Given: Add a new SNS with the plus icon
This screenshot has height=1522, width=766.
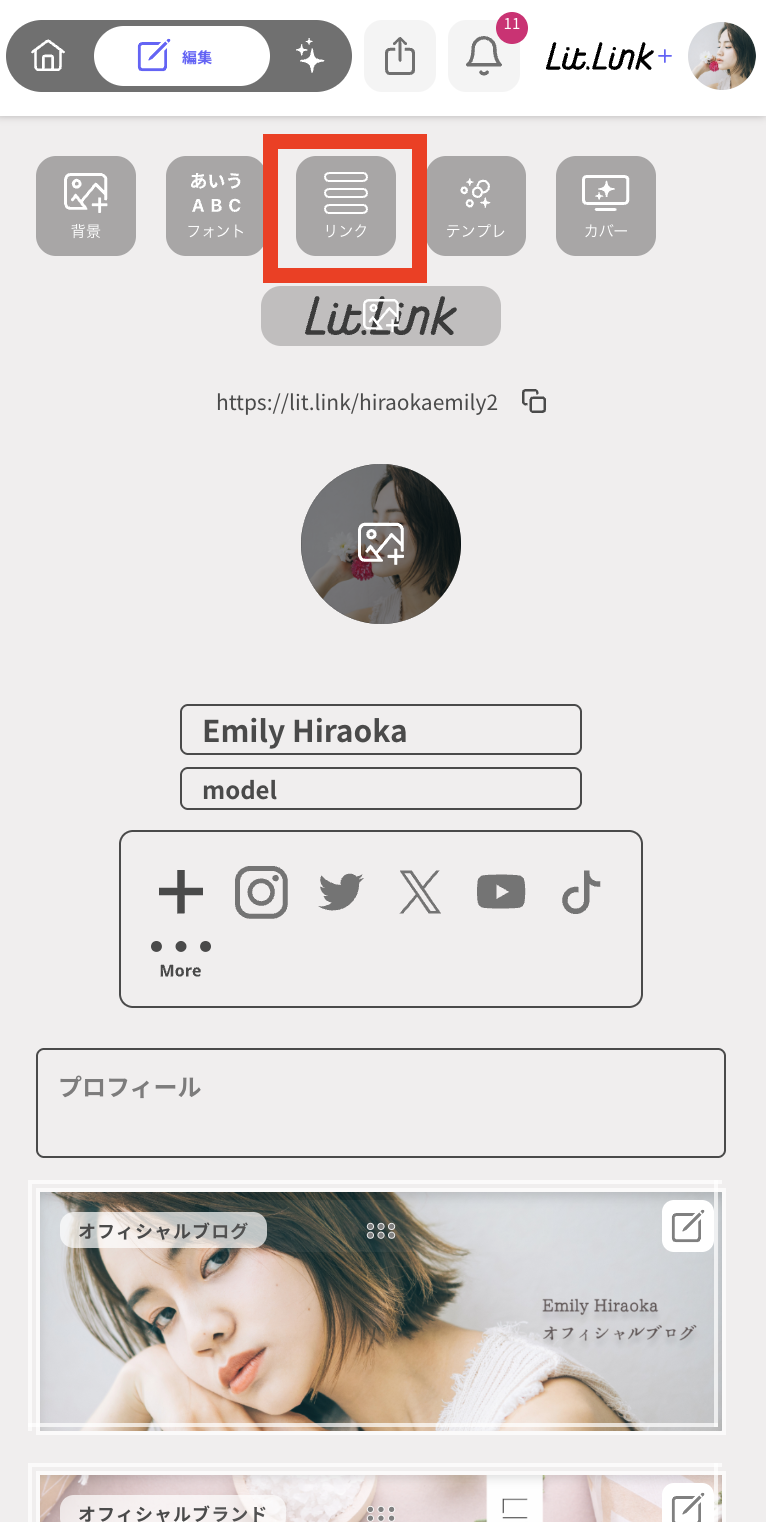Looking at the screenshot, I should click(180, 892).
